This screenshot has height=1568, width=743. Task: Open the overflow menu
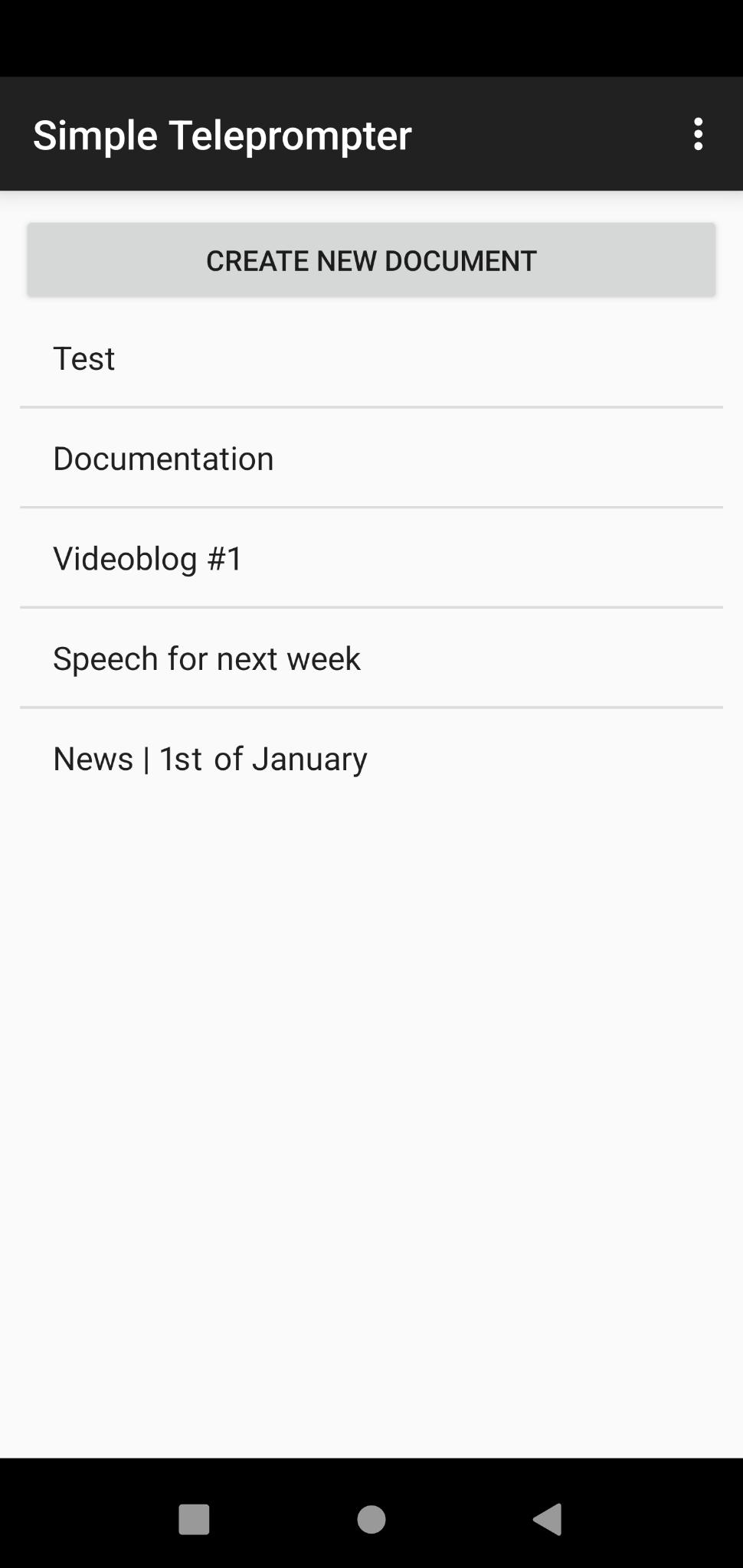click(x=698, y=135)
